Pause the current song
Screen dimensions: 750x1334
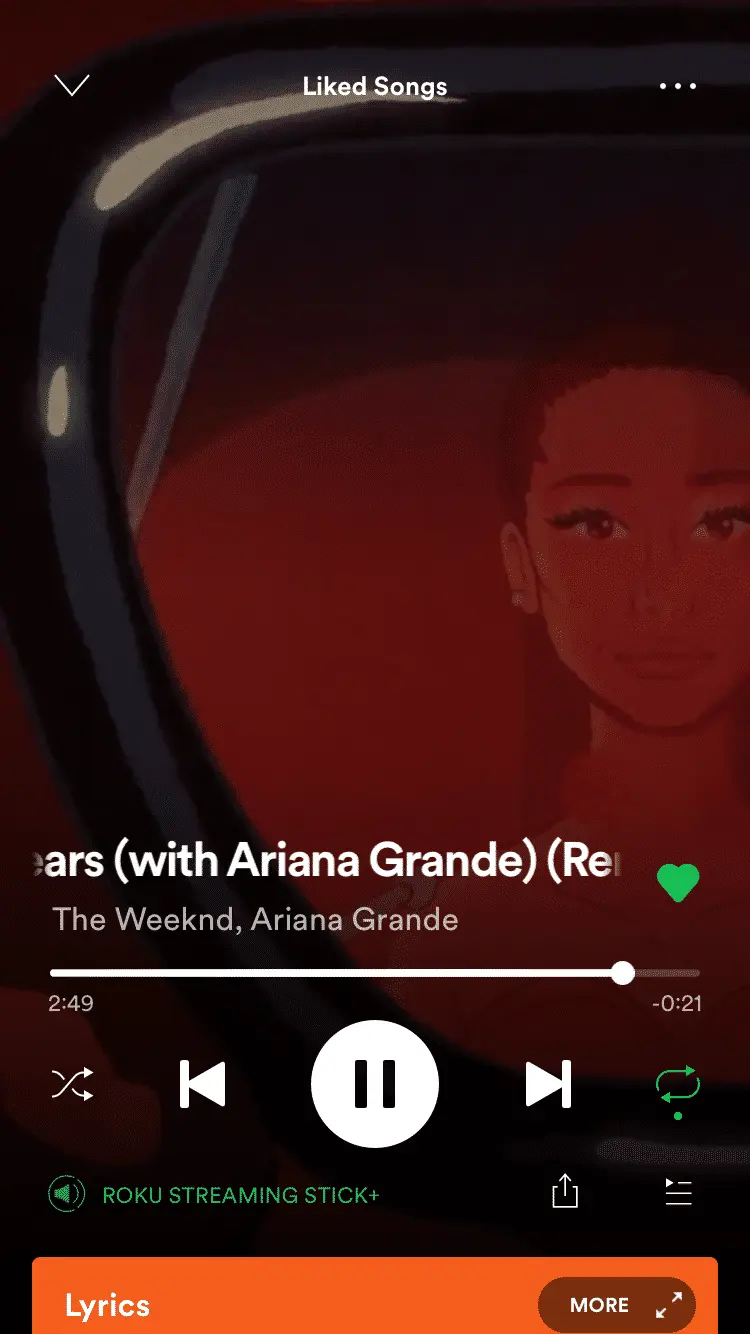375,1084
